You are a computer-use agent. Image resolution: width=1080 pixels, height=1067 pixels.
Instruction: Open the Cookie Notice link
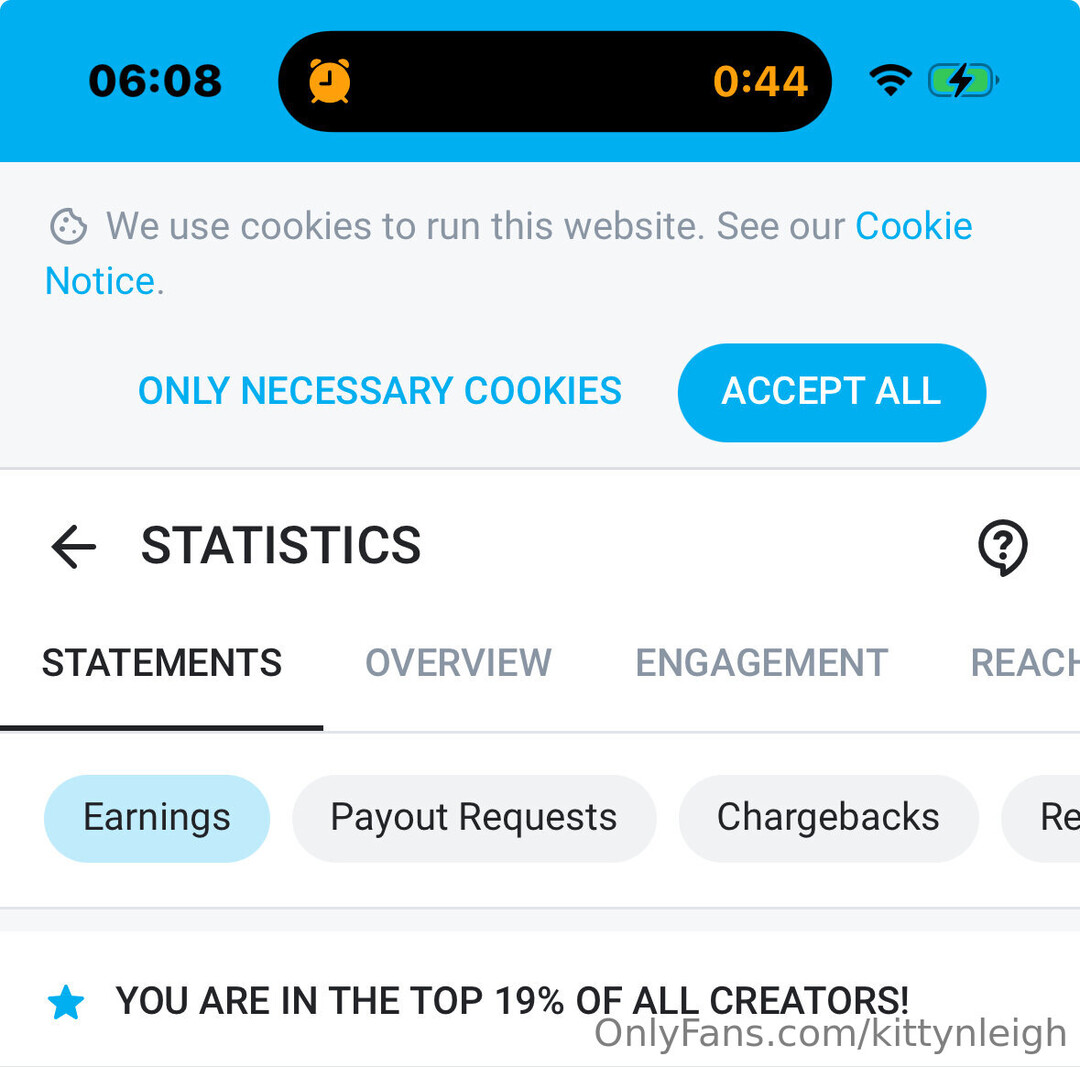(x=912, y=227)
